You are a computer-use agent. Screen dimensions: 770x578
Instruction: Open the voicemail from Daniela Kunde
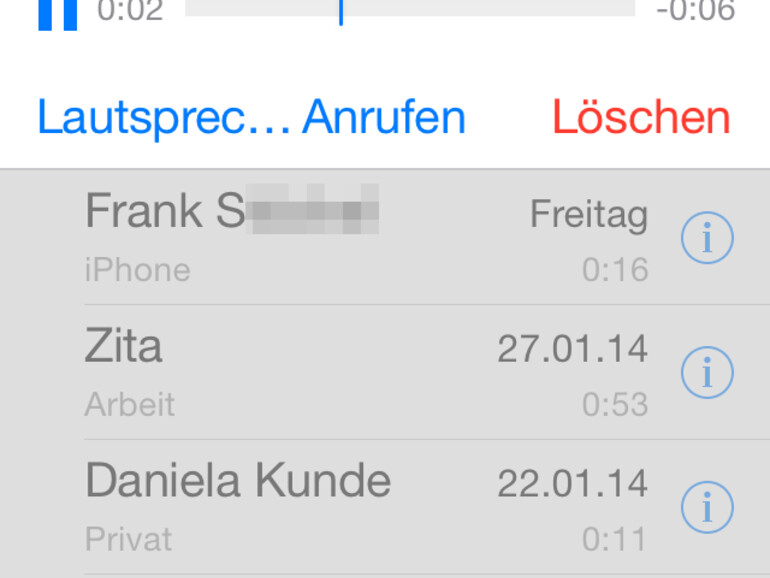(360, 508)
